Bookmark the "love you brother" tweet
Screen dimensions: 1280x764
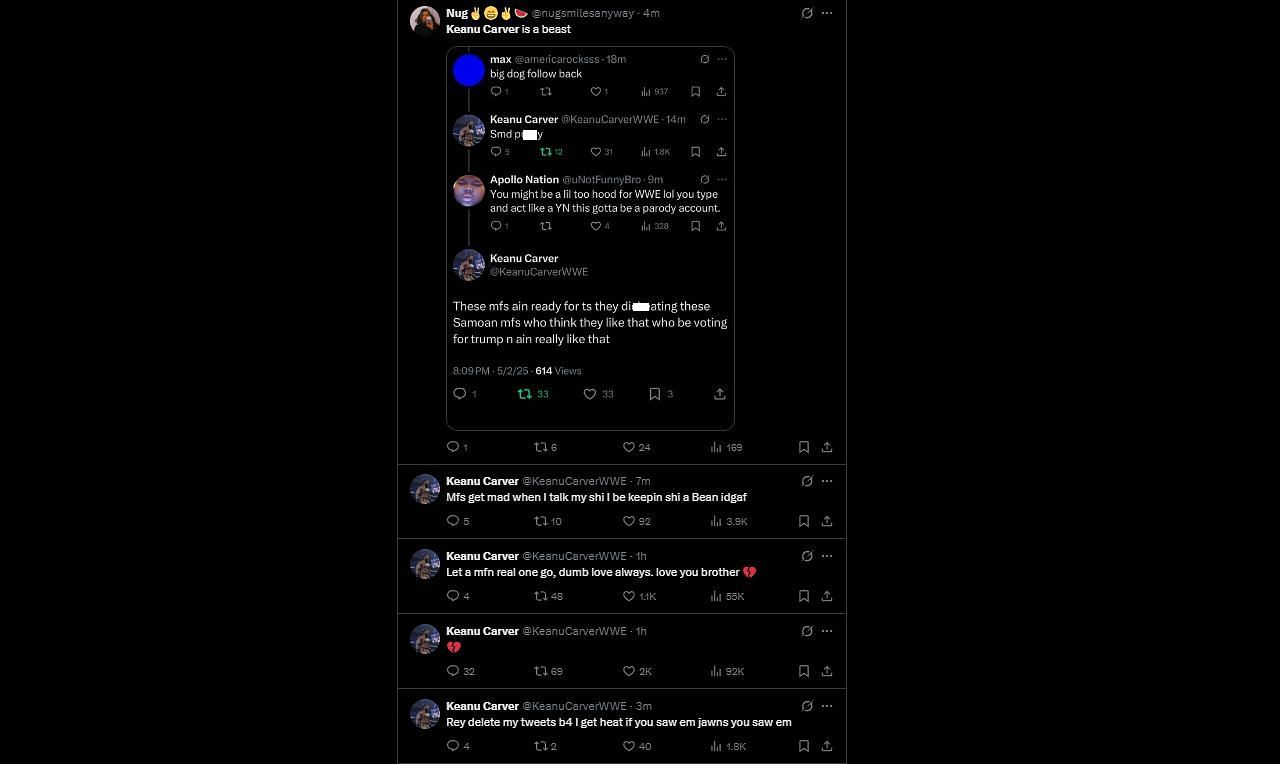tap(804, 596)
